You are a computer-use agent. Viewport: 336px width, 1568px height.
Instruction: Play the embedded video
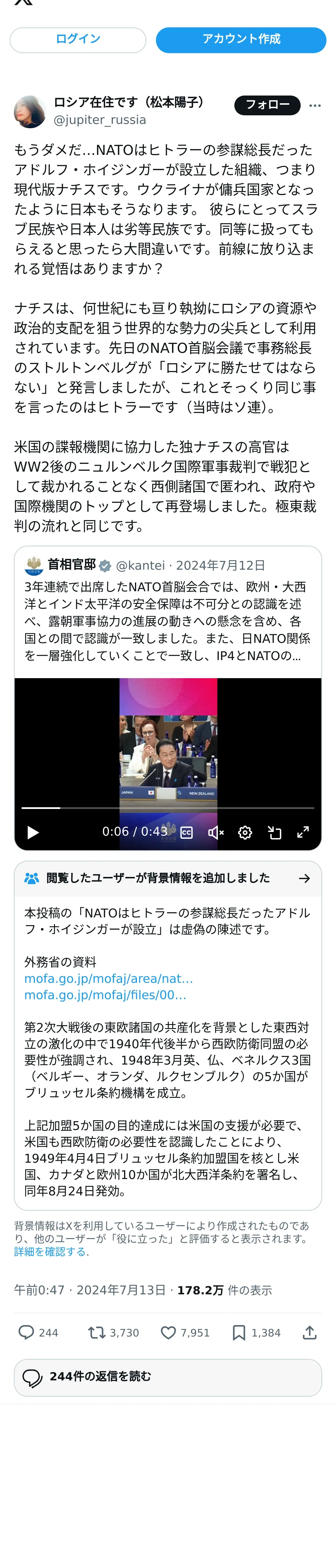click(x=33, y=832)
